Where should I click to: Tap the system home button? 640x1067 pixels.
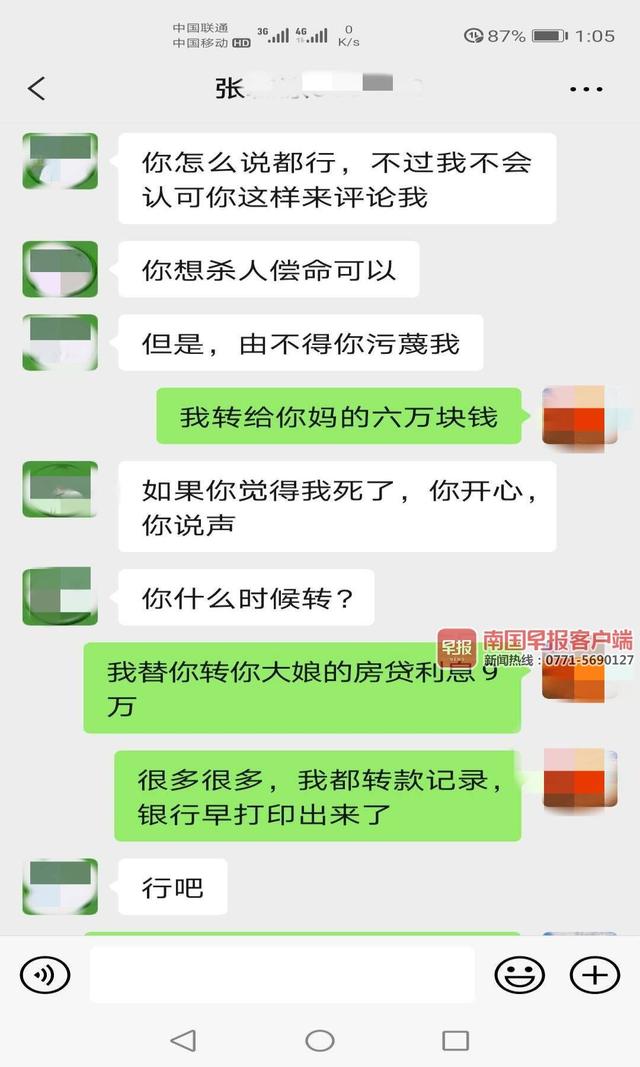tap(320, 1040)
